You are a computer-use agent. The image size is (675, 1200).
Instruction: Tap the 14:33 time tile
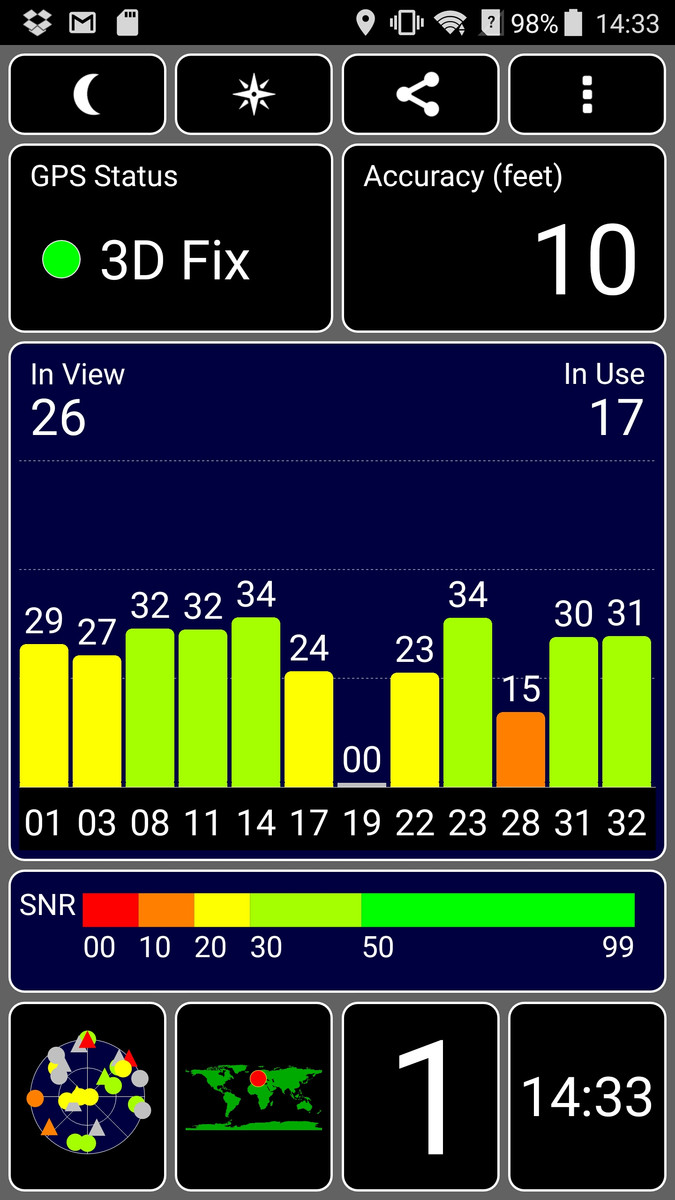(x=587, y=1096)
